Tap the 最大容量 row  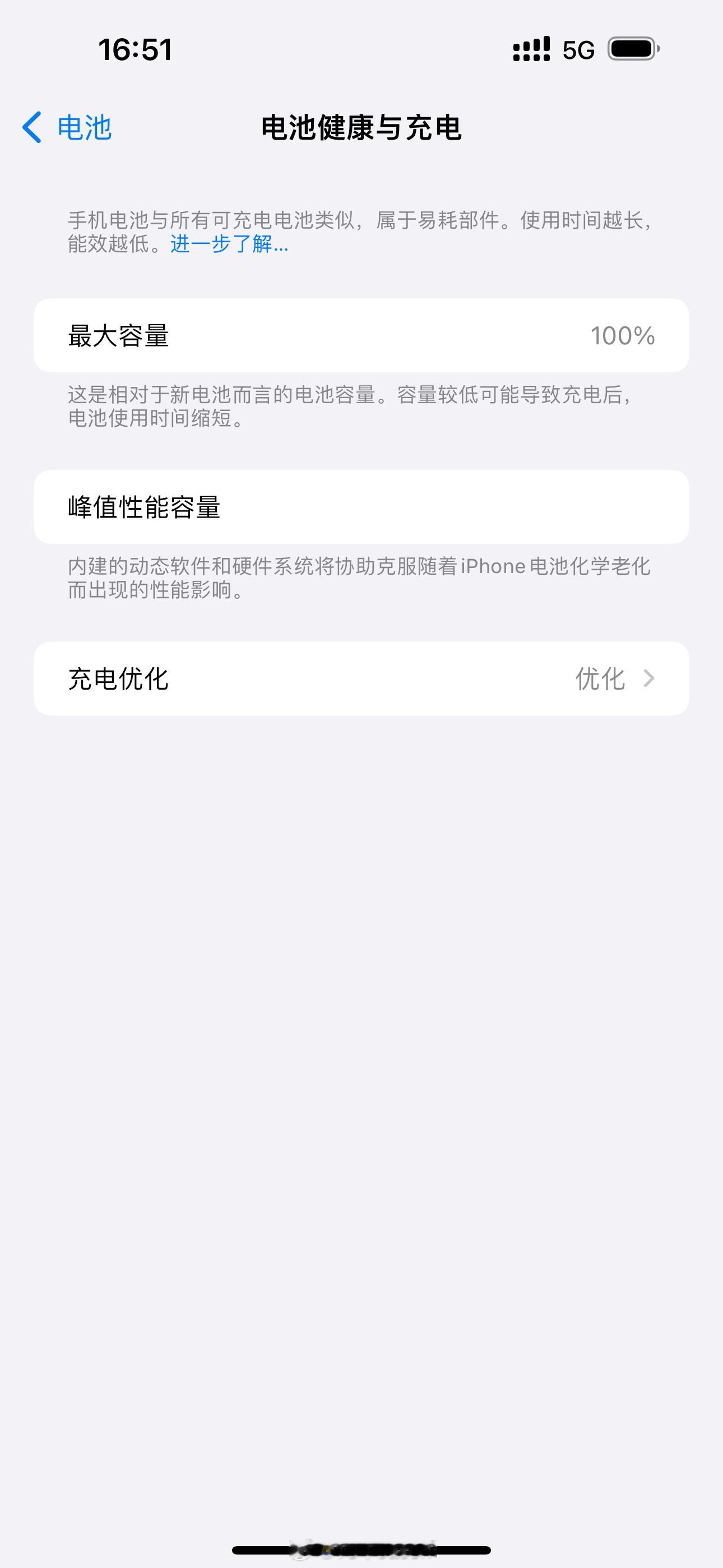pos(361,335)
